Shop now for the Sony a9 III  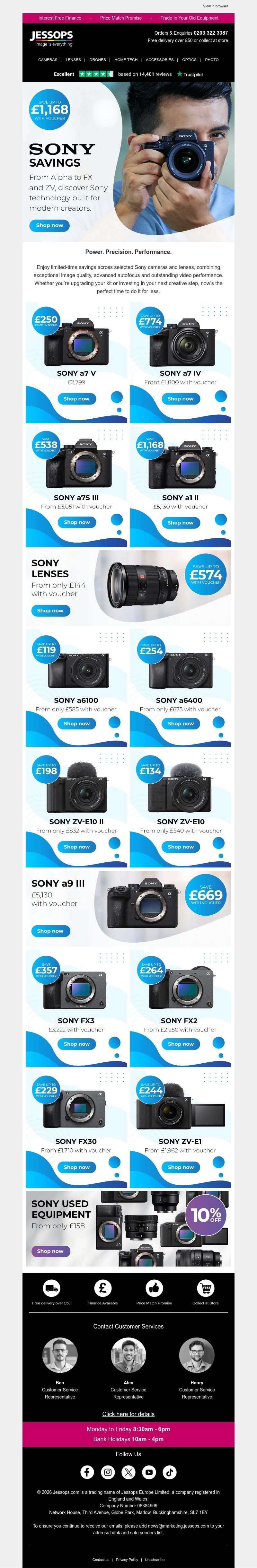tap(50, 931)
